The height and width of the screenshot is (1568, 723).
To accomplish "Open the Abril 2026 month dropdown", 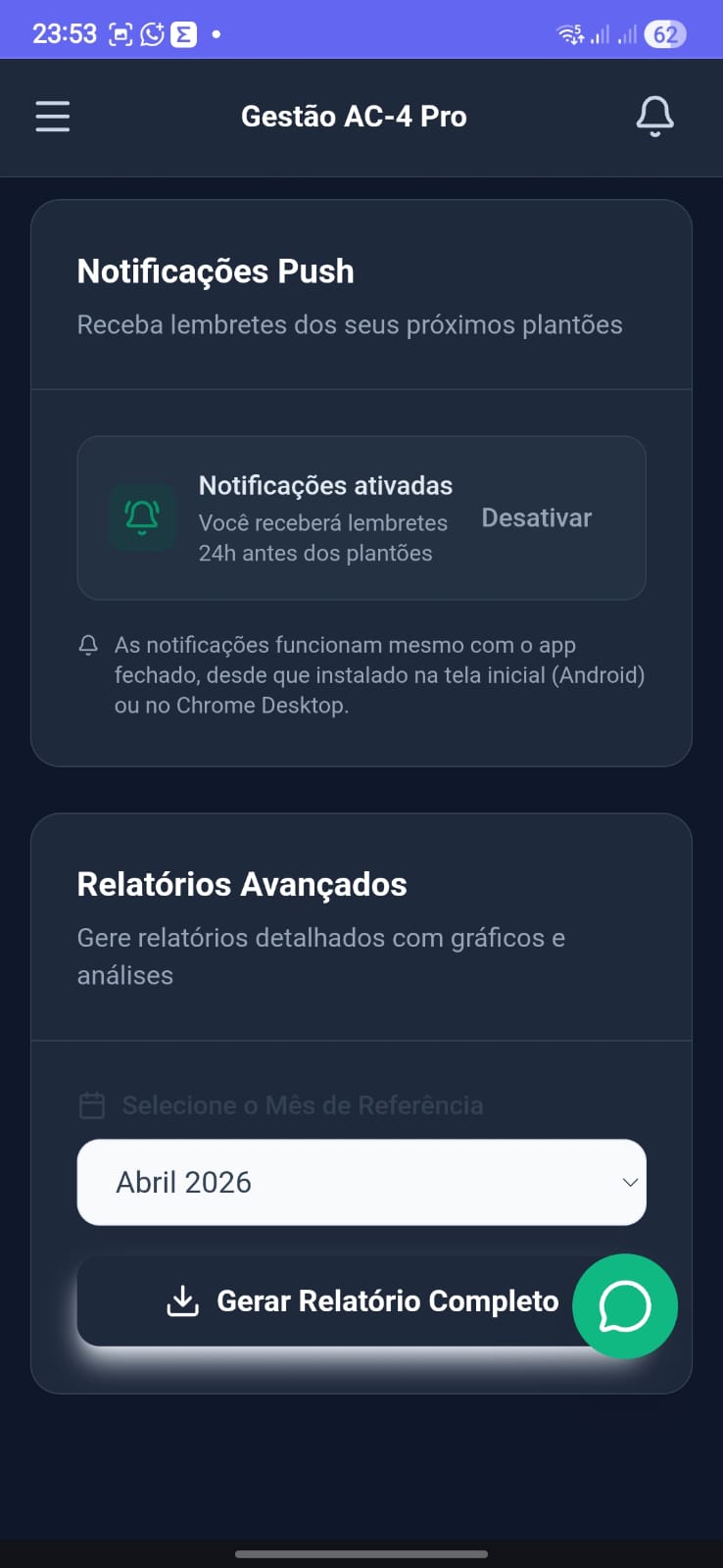I will coord(361,1182).
